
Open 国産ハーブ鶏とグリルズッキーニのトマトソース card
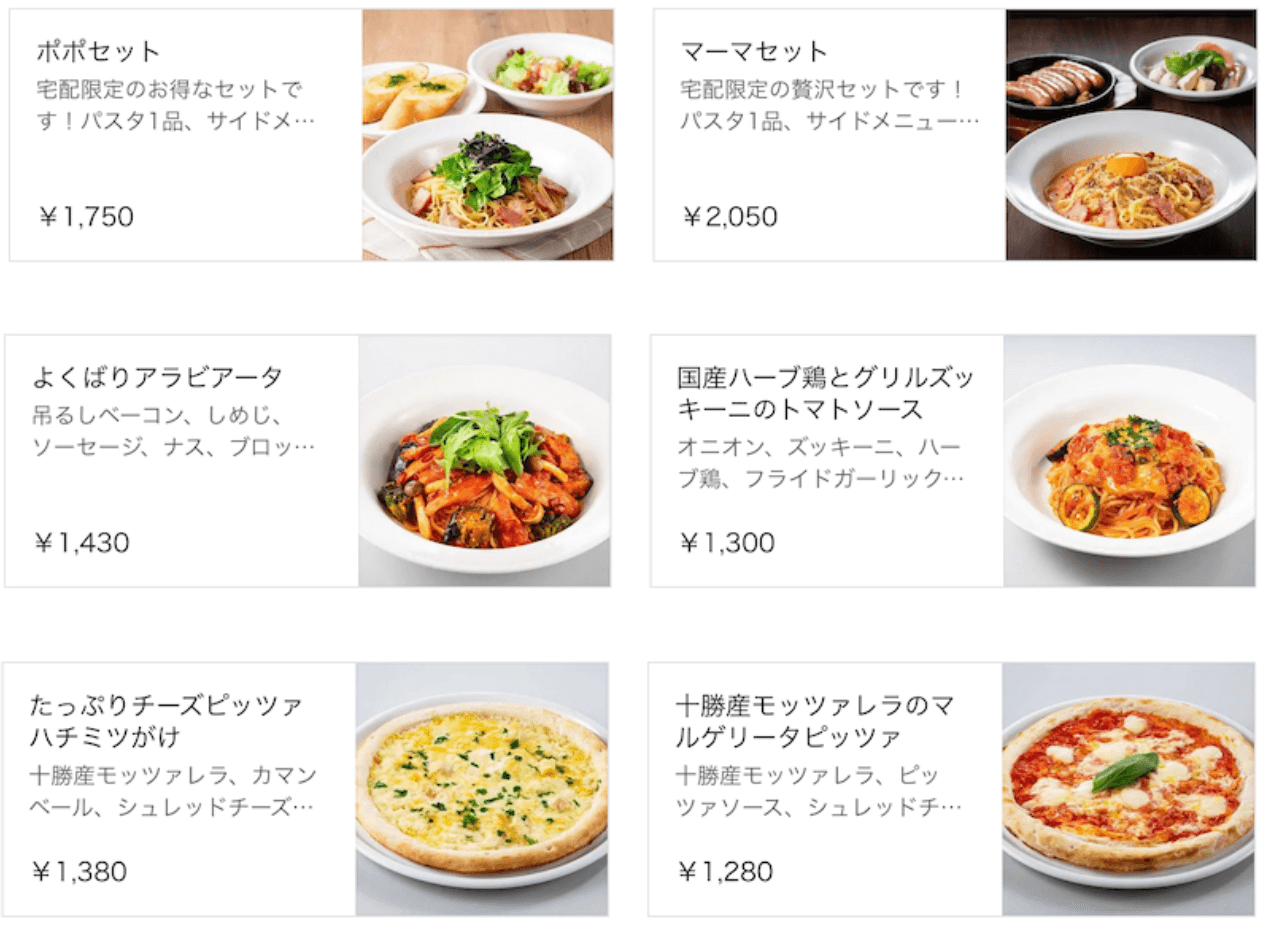pos(952,461)
